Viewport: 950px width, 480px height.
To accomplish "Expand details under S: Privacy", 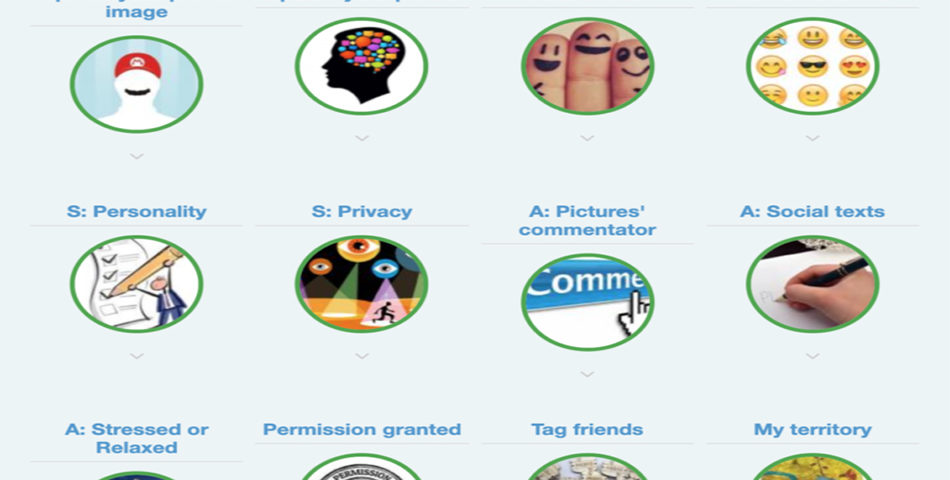I will [362, 356].
